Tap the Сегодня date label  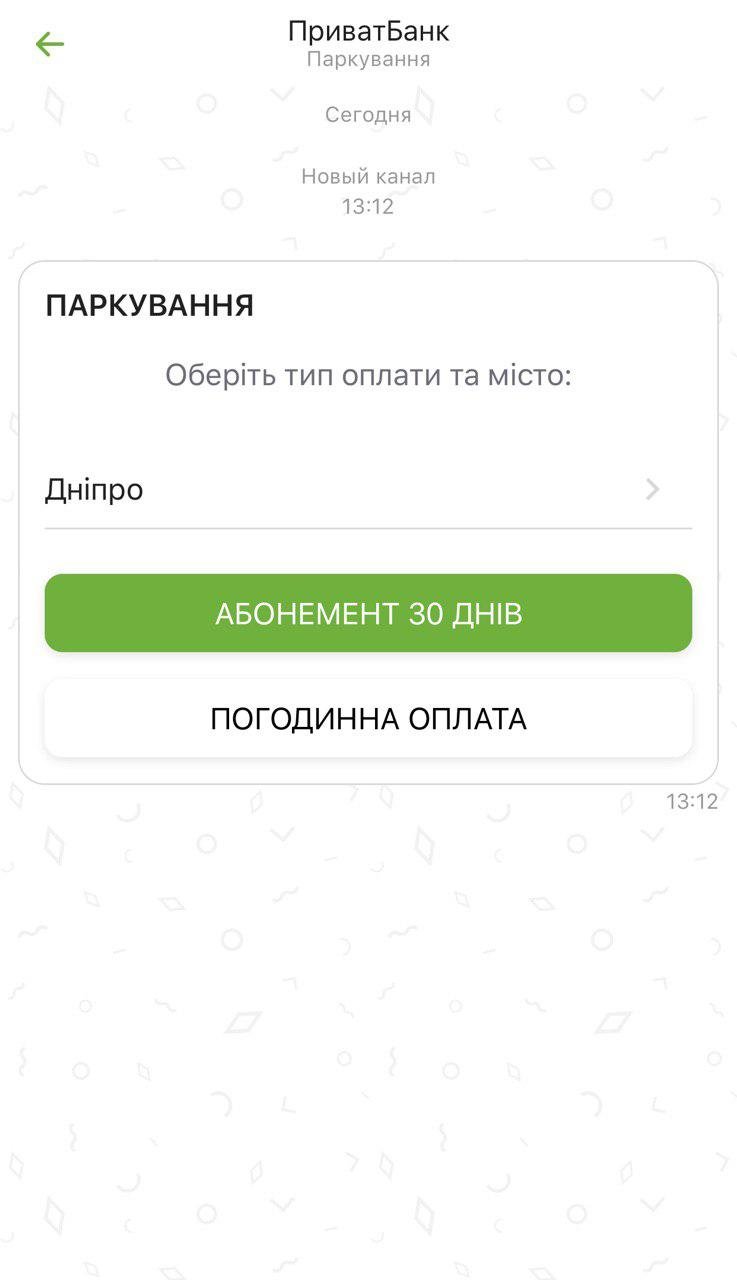click(368, 114)
